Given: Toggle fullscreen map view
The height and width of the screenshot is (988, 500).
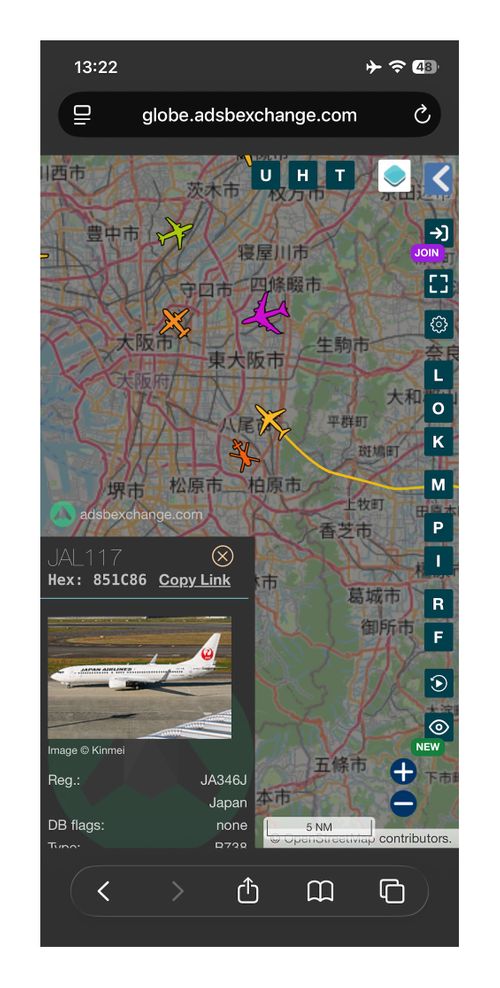Looking at the screenshot, I should pos(438,284).
